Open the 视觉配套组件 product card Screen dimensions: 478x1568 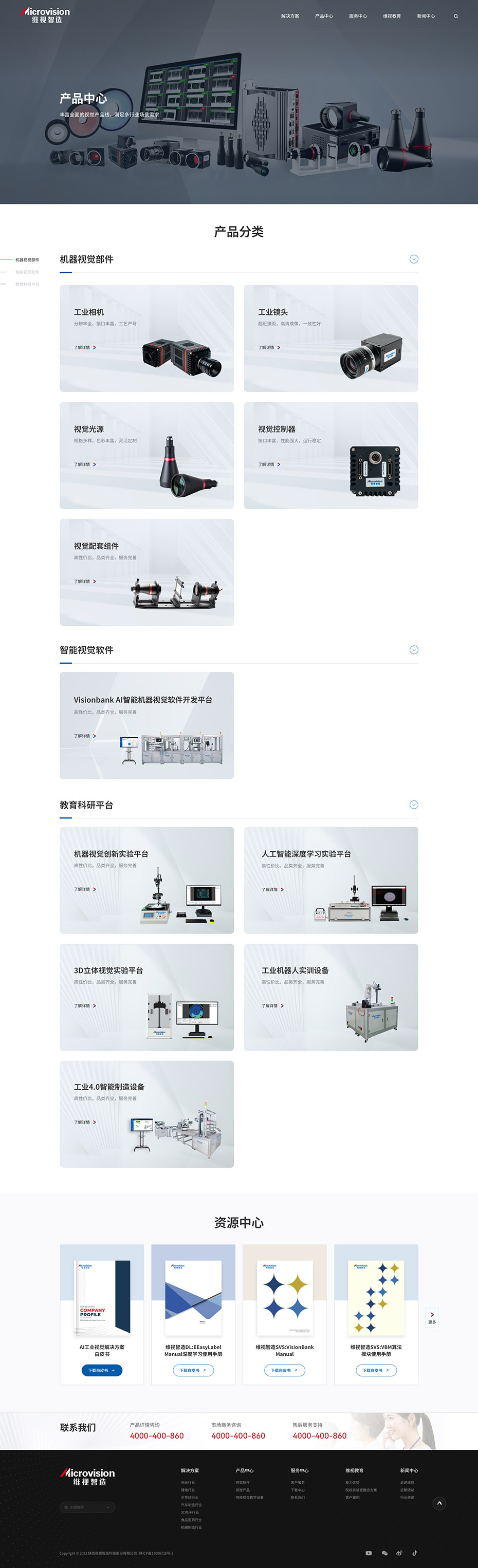pos(147,572)
